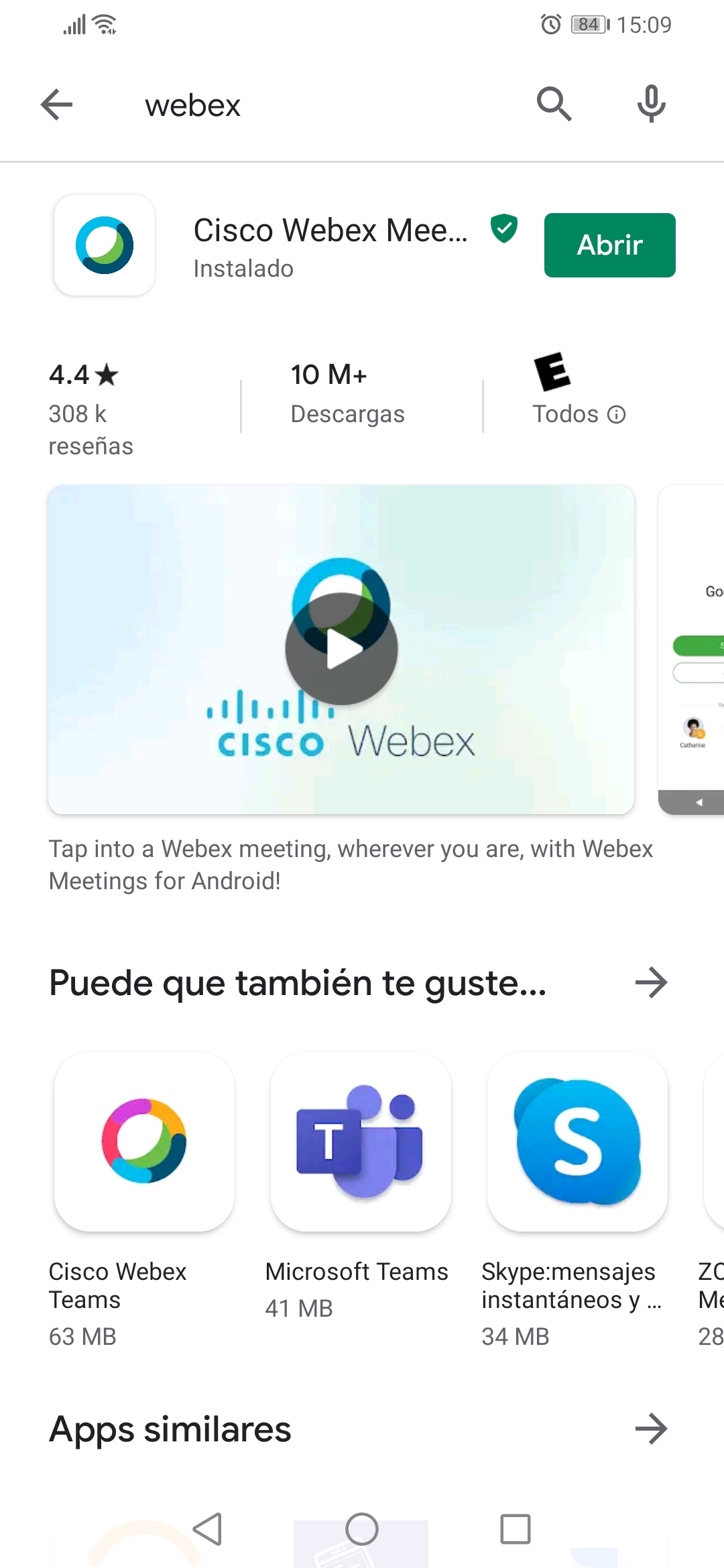Open Cisco Webex Meetings with Abrir
Screen dimensions: 724x1568
[x=609, y=245]
